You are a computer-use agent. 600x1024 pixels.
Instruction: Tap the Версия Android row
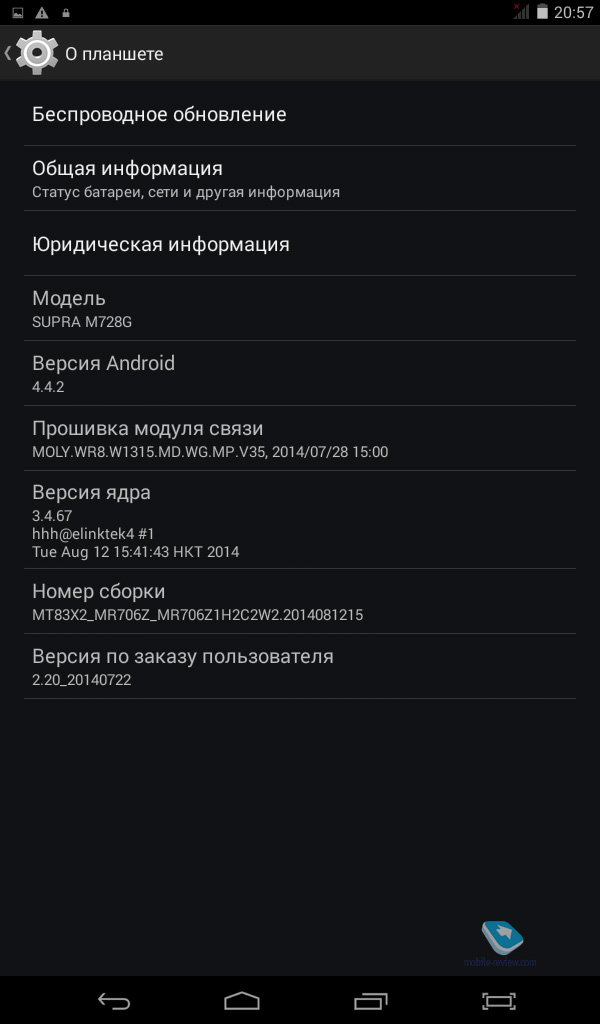[300, 374]
